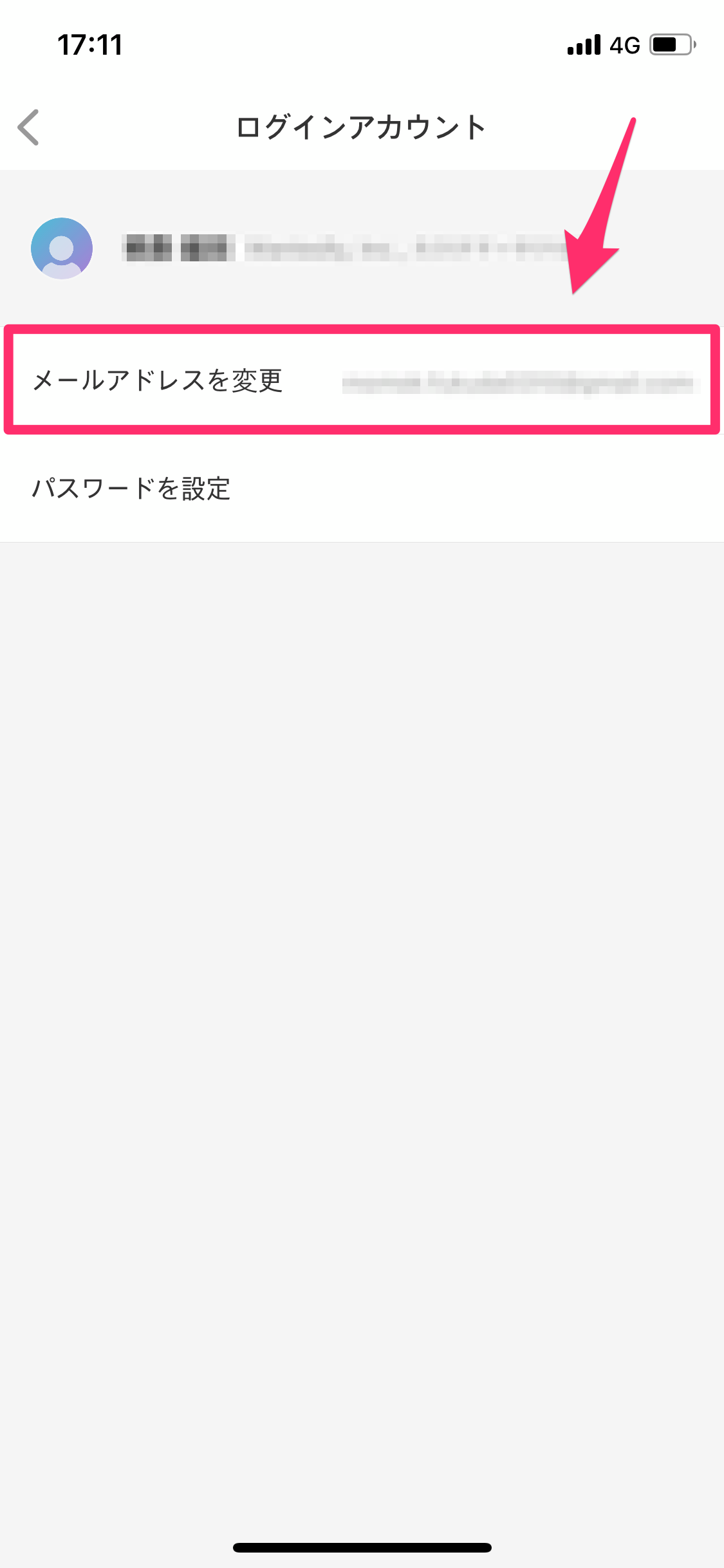
Task: Go back from ログインアカウント screen
Action: coord(29,127)
